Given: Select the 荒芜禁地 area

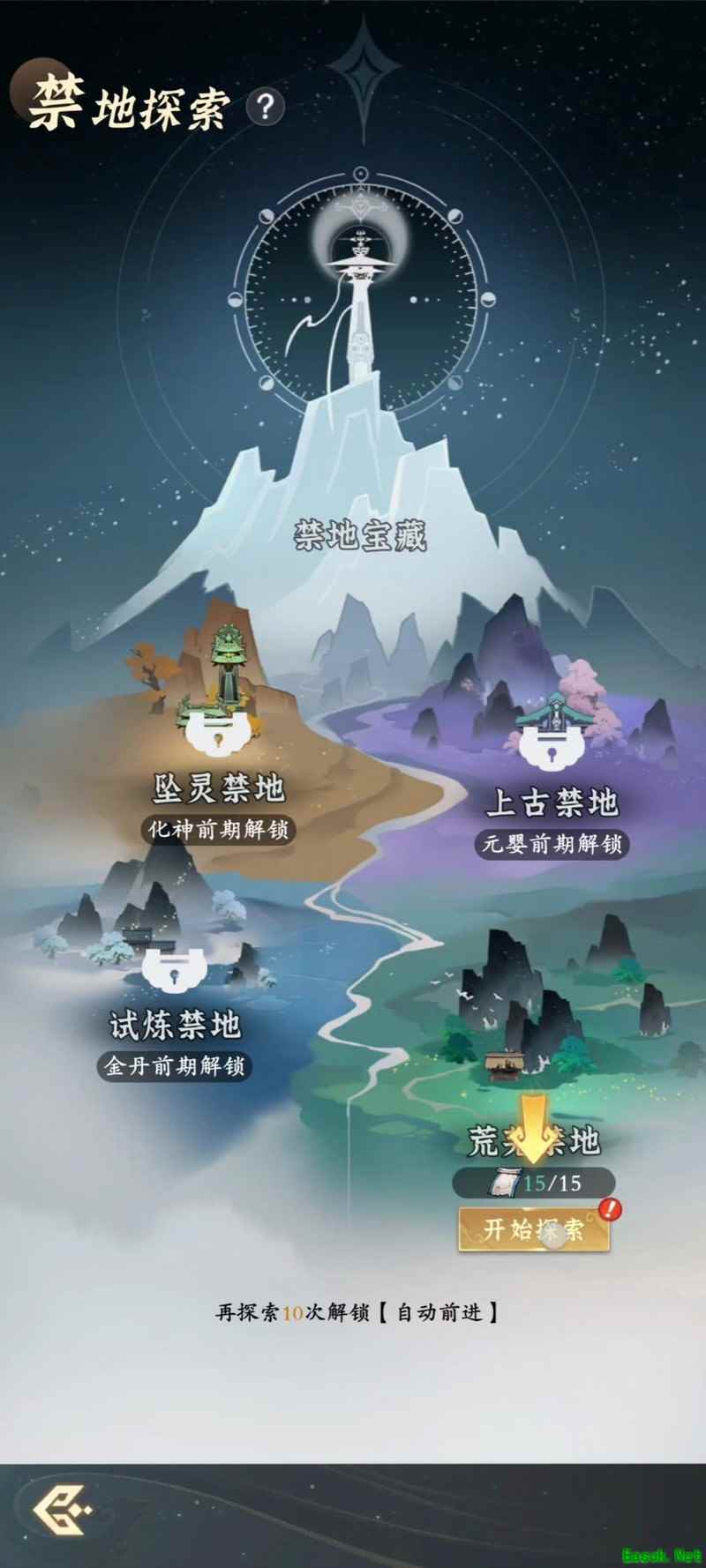Looking at the screenshot, I should [533, 1141].
